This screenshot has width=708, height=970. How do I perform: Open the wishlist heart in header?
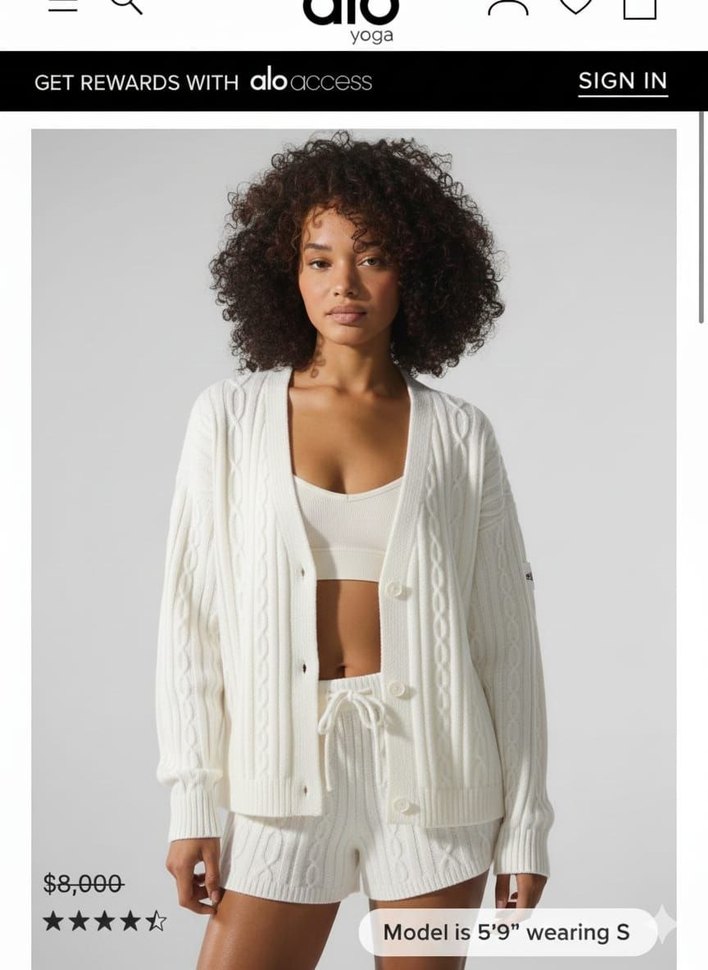point(575,5)
